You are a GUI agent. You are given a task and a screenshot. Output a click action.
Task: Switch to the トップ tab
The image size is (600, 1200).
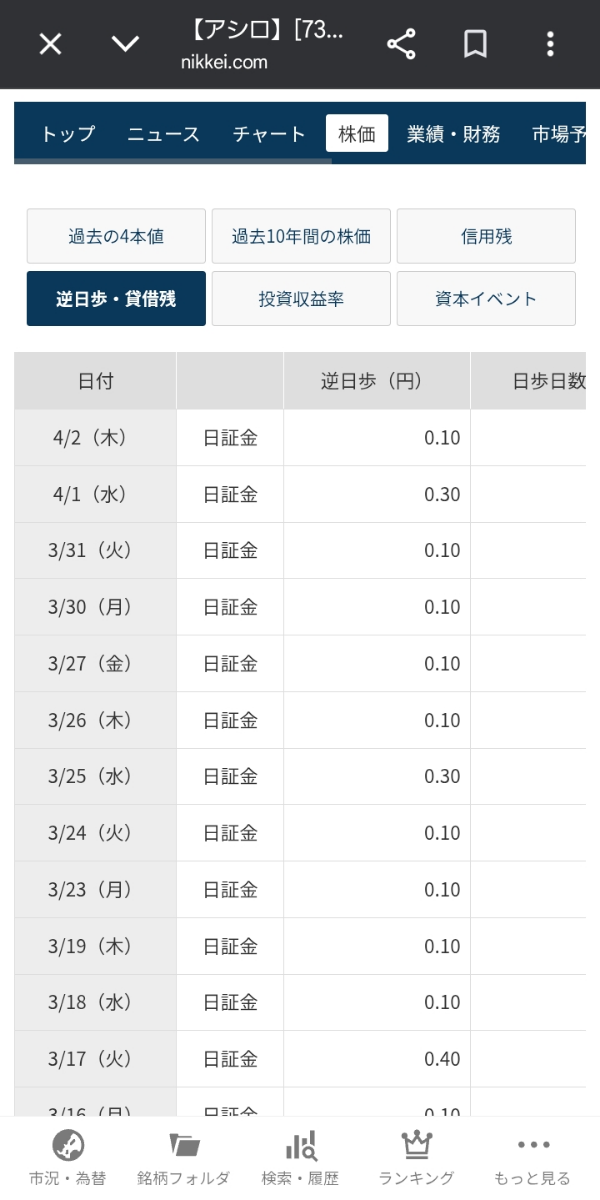[x=68, y=134]
